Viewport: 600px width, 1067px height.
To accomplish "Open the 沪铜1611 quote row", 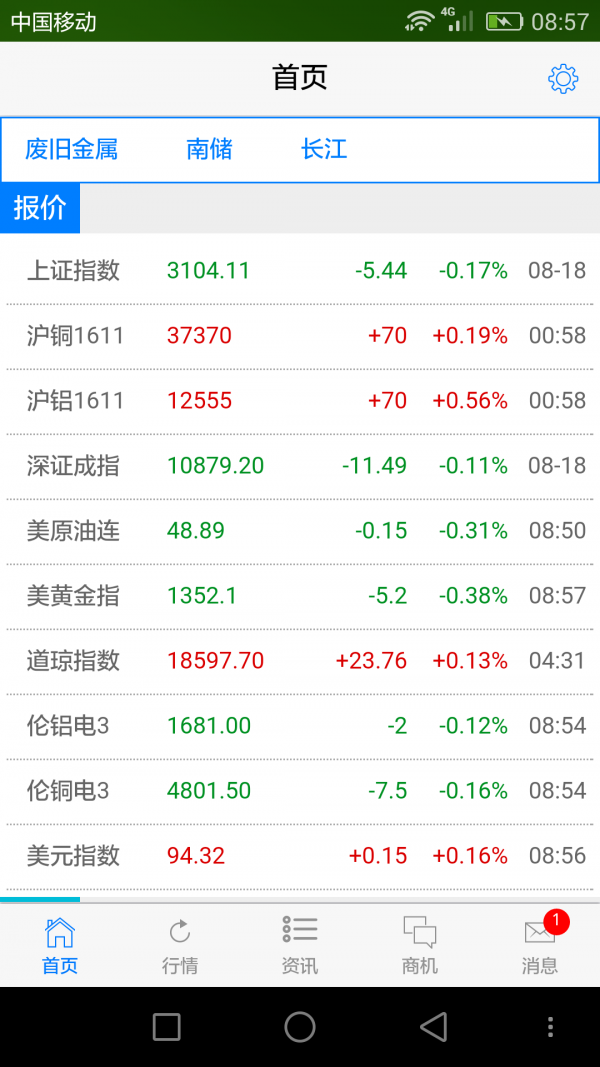I will coord(300,336).
